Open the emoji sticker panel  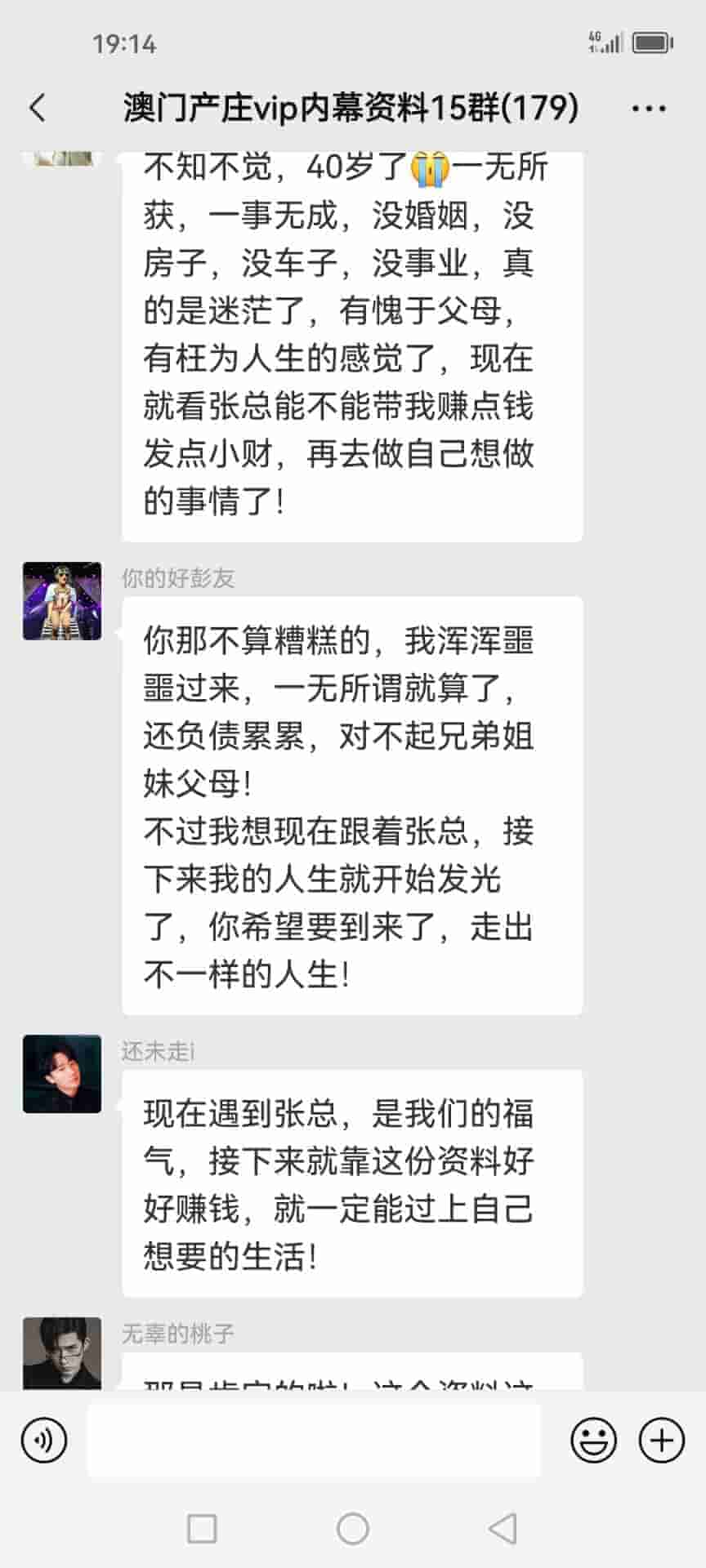pos(593,1439)
